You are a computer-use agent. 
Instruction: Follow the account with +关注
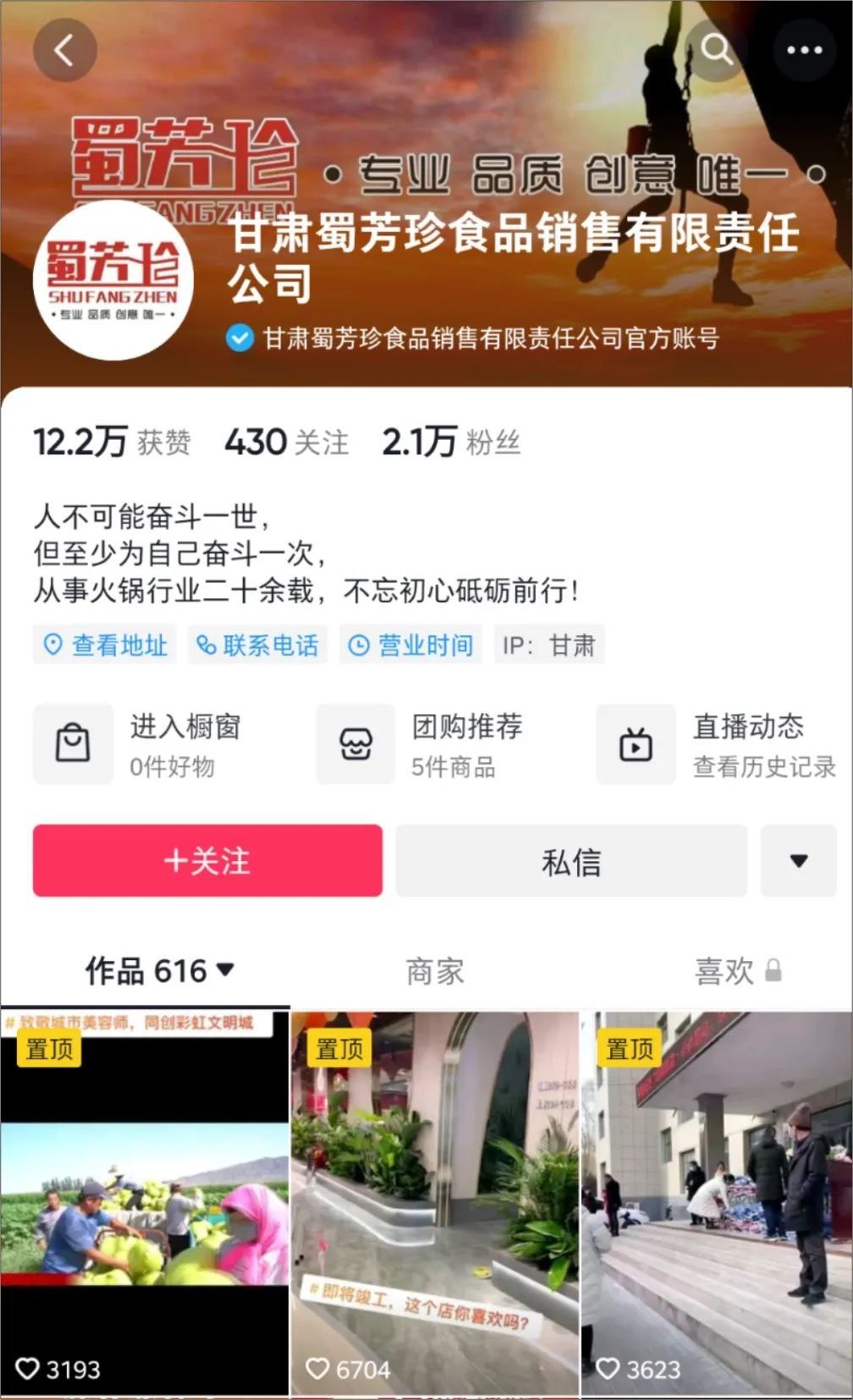[x=207, y=861]
